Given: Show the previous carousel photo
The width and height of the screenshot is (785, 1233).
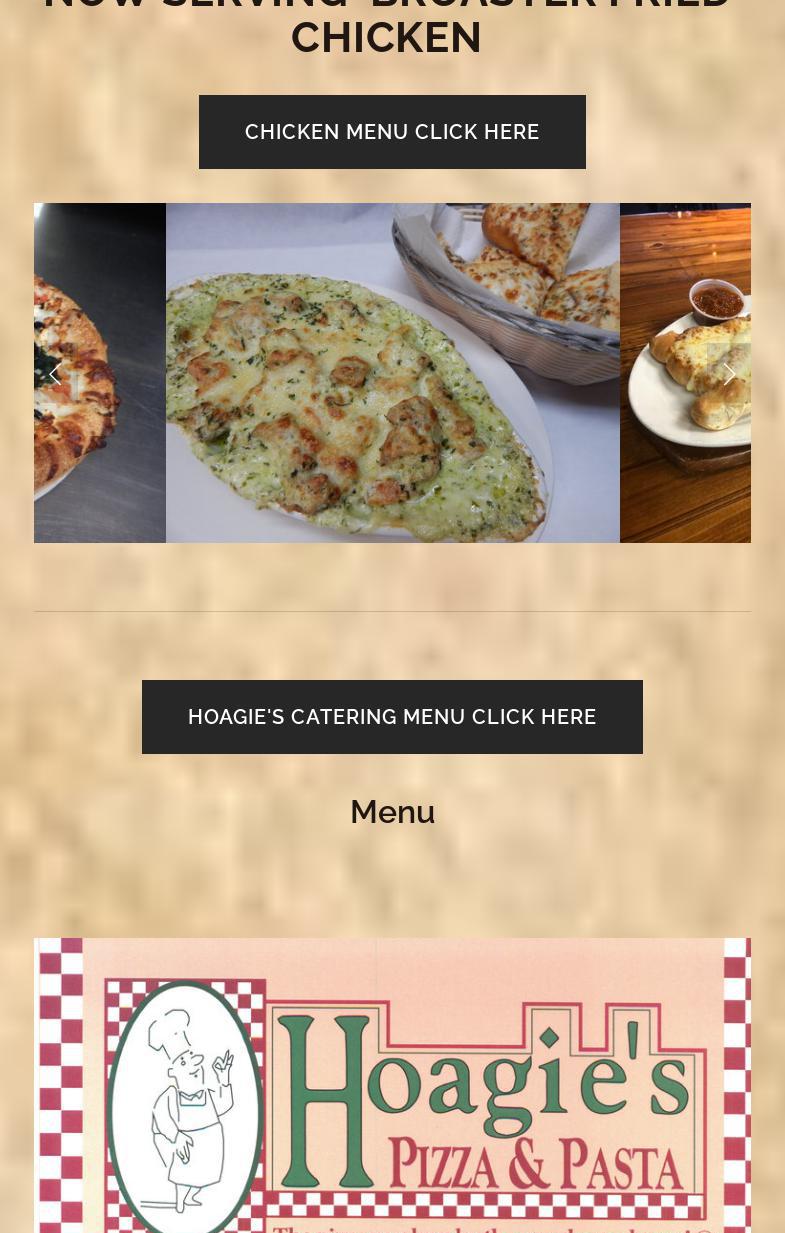Looking at the screenshot, I should point(56,373).
